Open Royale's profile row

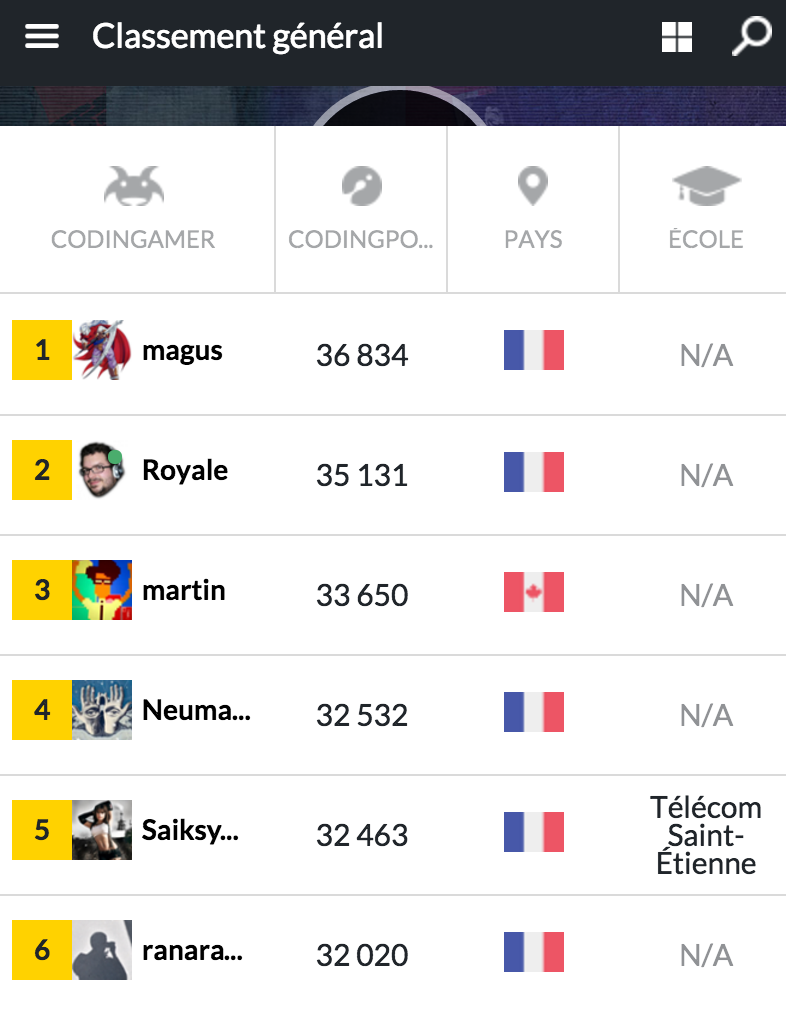(185, 471)
